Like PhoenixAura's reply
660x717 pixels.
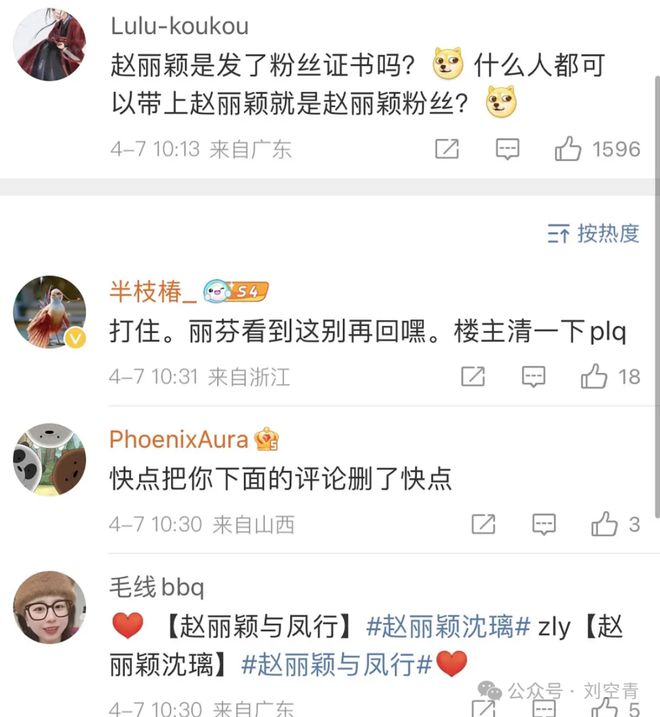(605, 524)
